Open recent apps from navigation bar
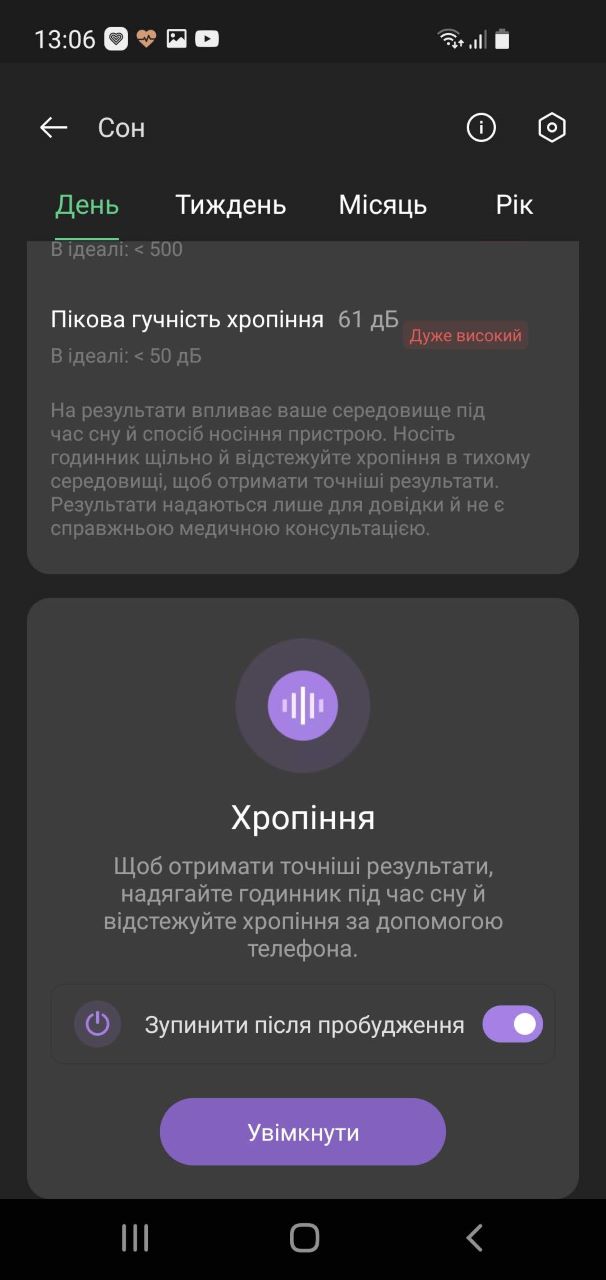The width and height of the screenshot is (606, 1280). pyautogui.click(x=135, y=1238)
